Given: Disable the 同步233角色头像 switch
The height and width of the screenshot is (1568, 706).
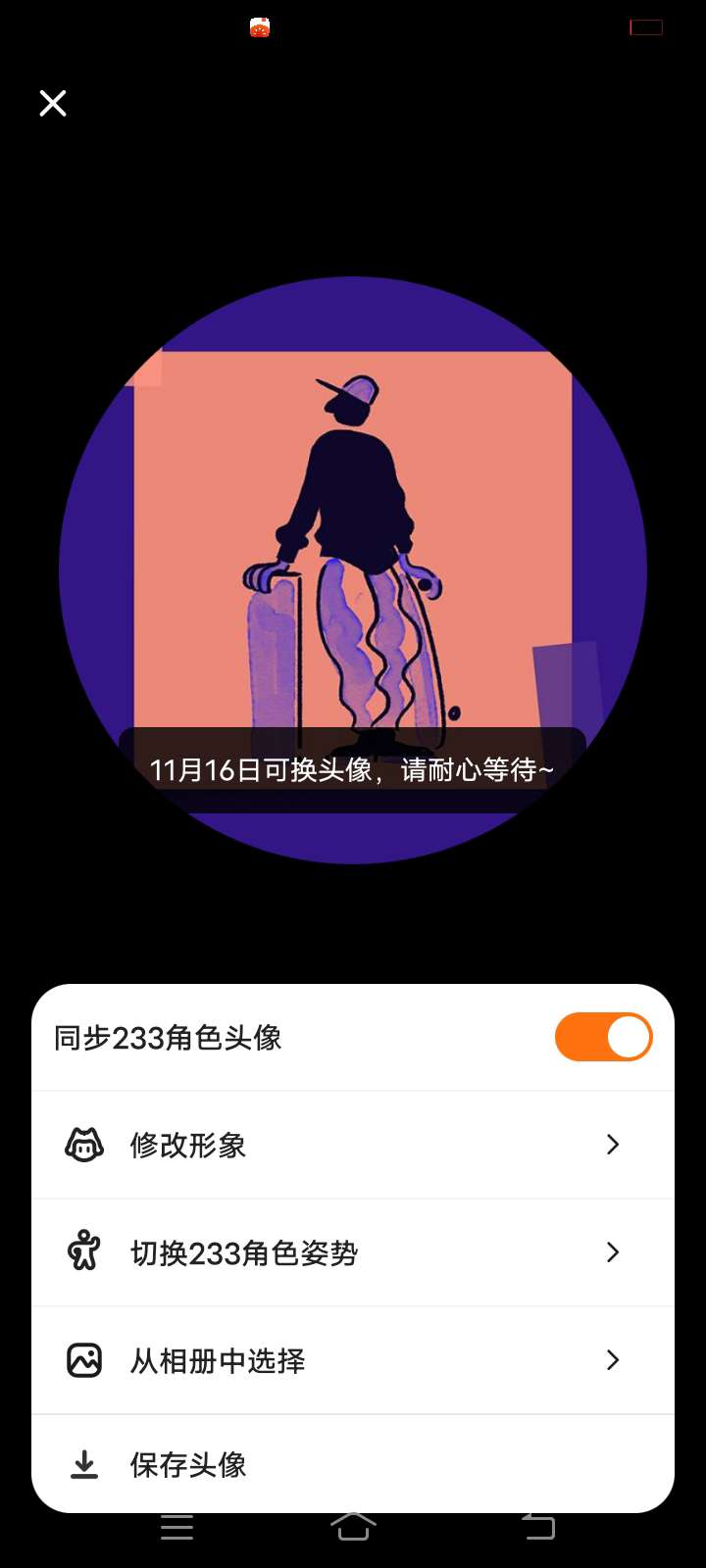Looking at the screenshot, I should (x=603, y=1037).
